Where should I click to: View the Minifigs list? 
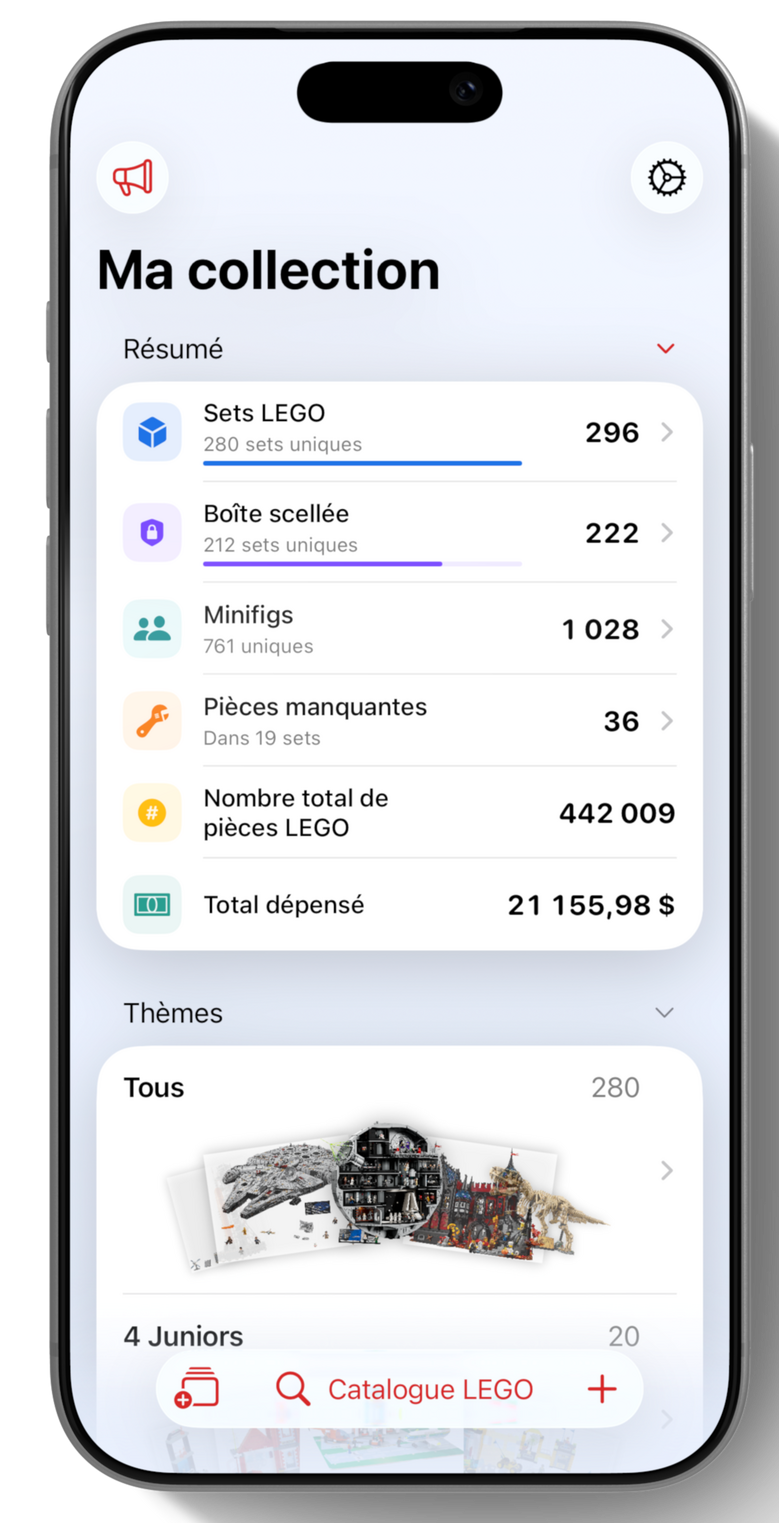(399, 628)
